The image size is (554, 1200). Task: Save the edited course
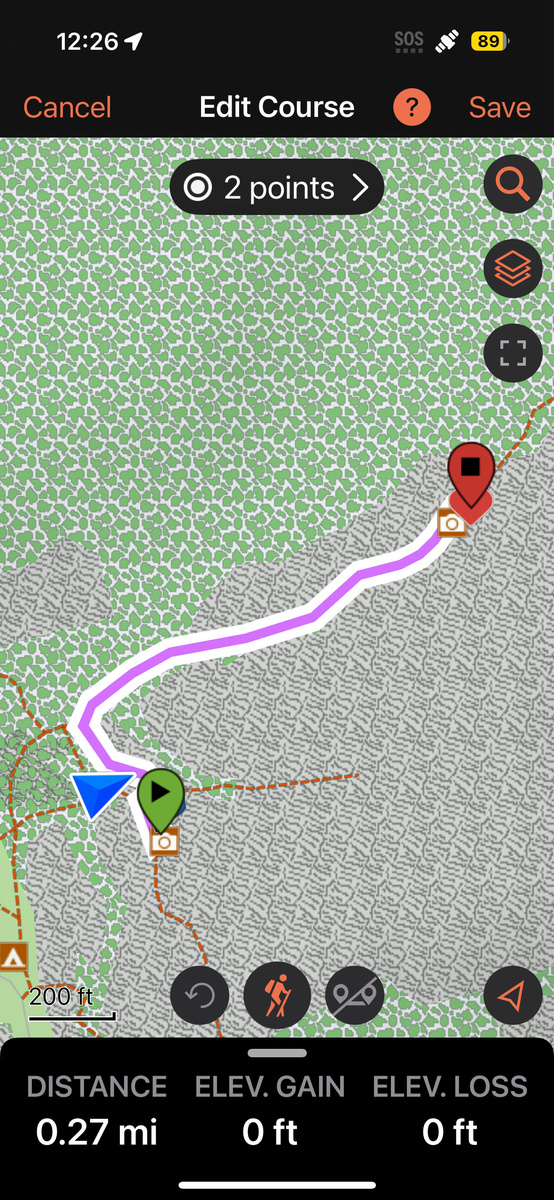pos(499,107)
